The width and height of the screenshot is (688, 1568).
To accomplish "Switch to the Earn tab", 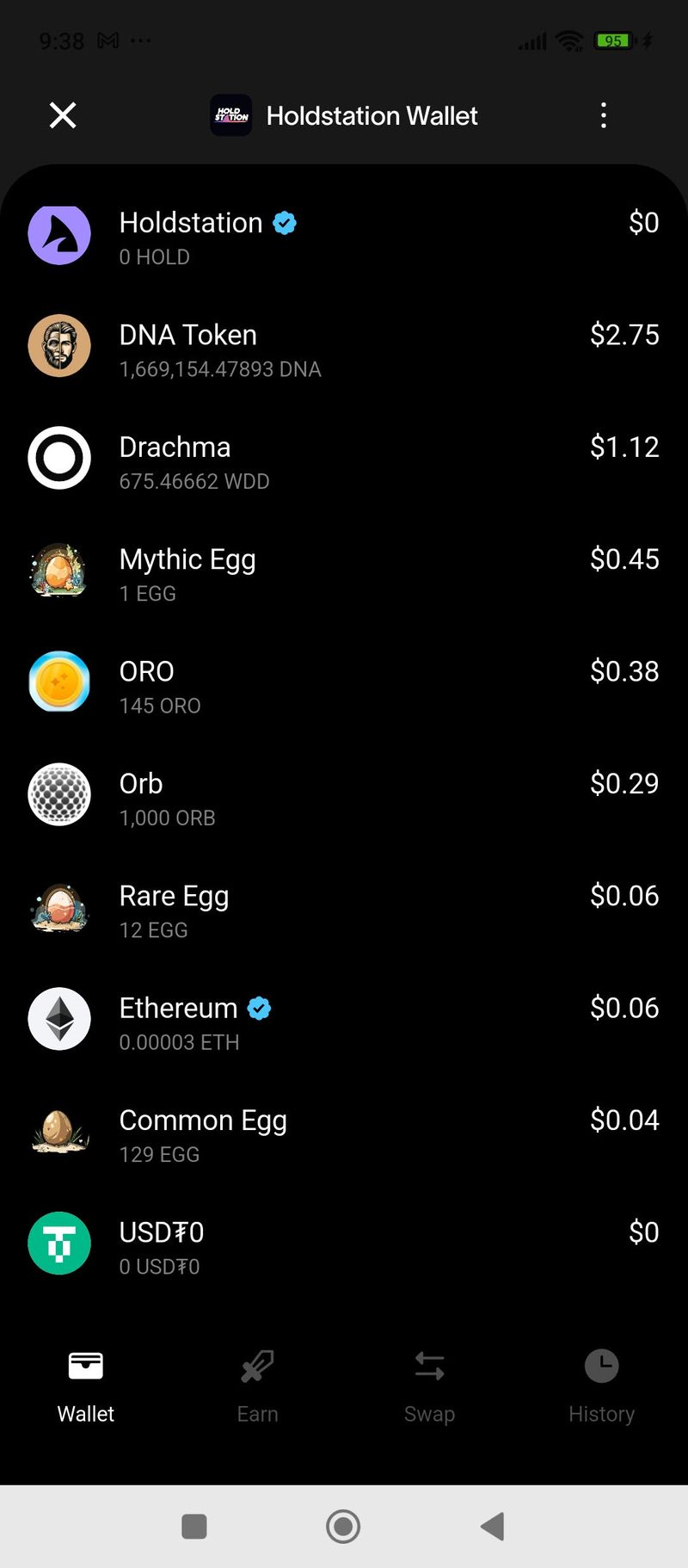I will coord(257,1386).
